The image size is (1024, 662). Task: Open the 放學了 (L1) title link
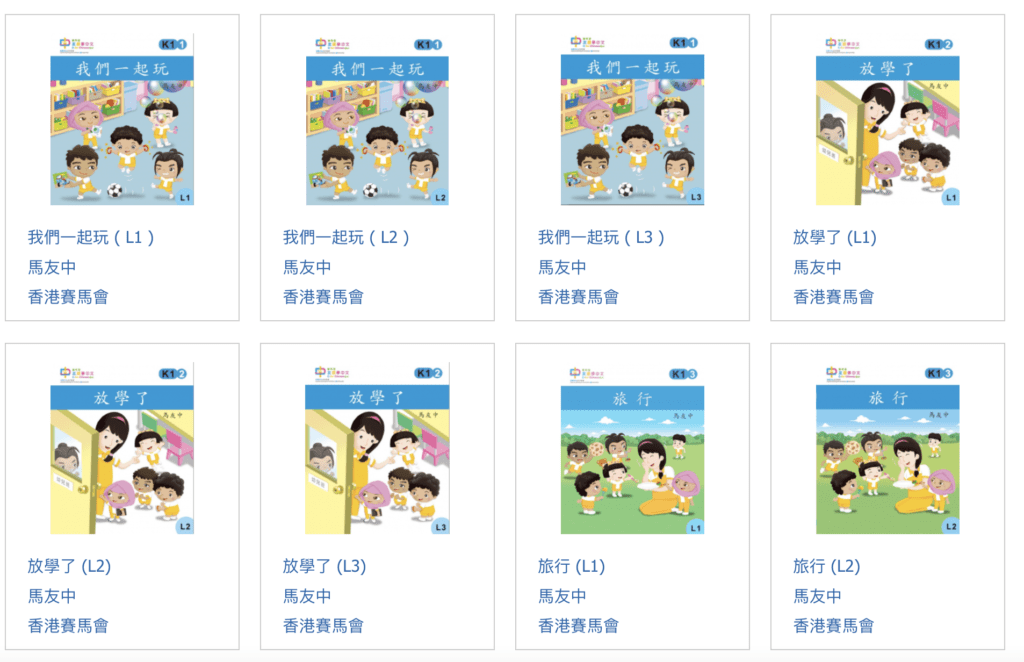point(835,237)
